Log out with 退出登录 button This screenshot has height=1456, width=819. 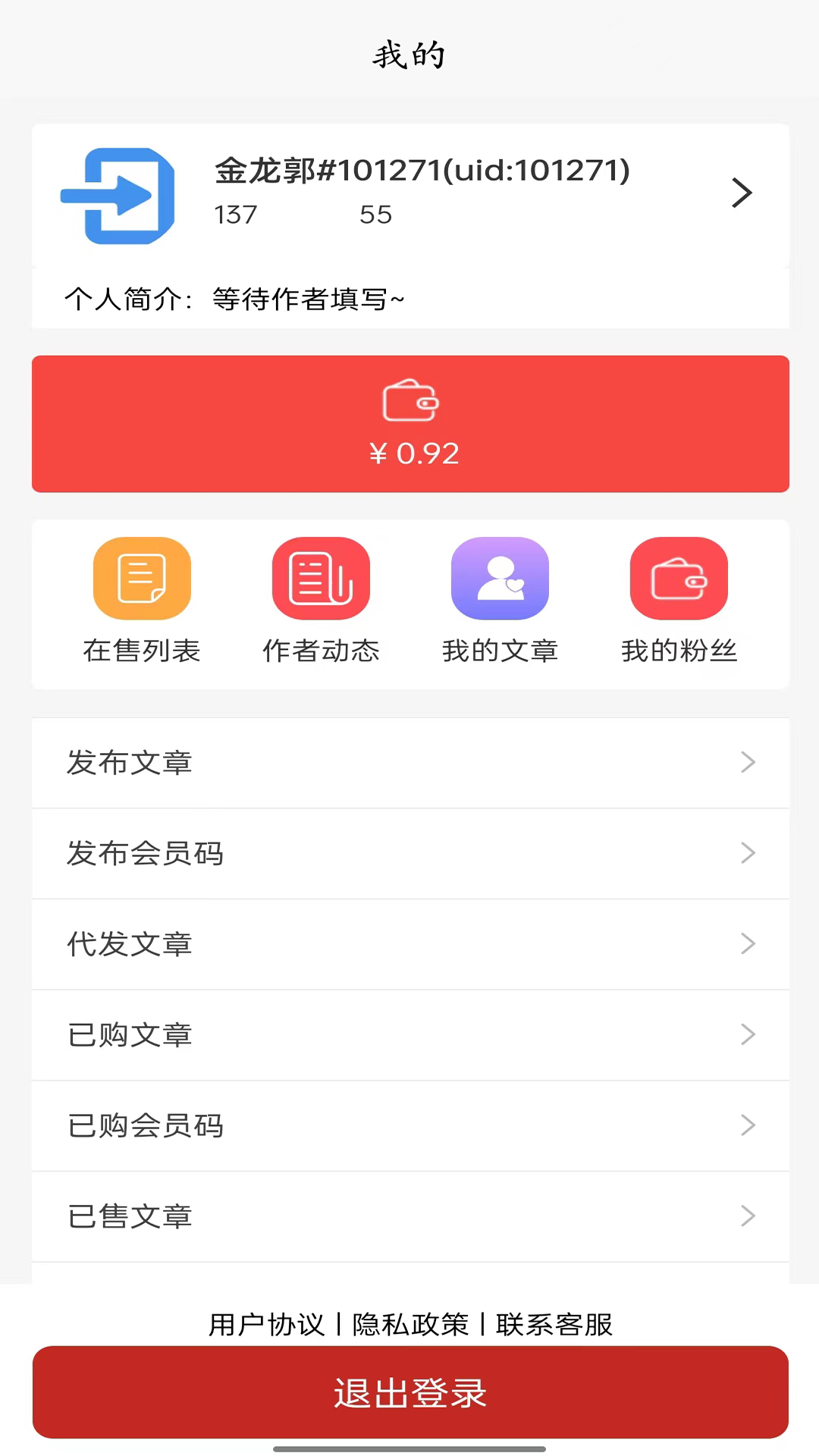410,1393
